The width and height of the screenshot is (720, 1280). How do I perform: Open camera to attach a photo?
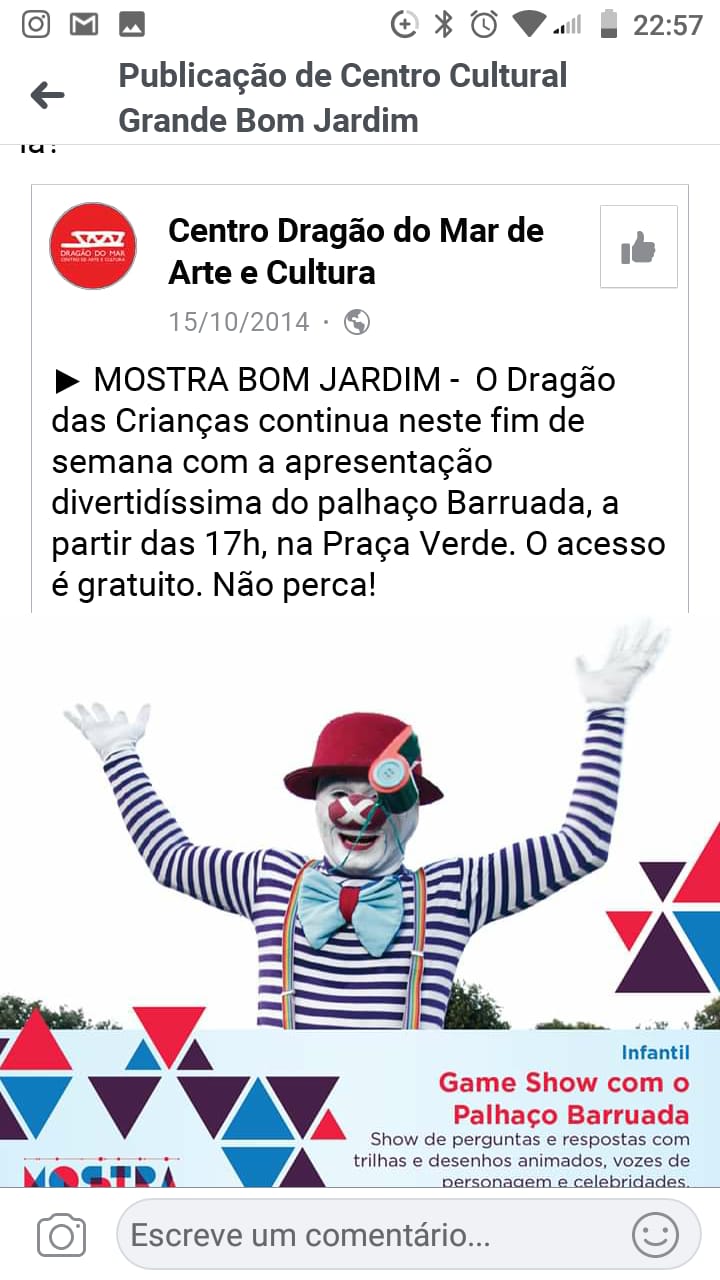[x=61, y=1236]
